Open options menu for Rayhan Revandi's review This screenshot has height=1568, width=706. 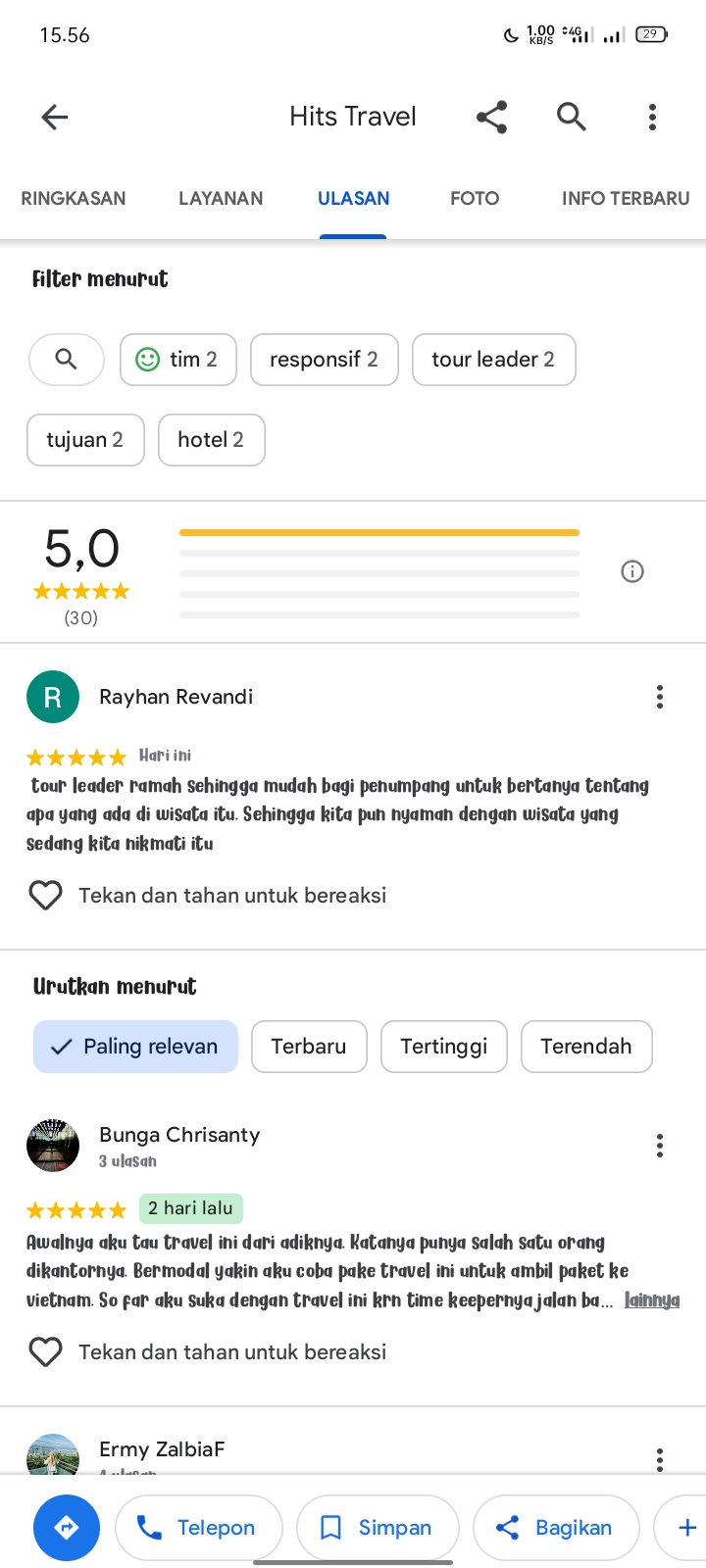[x=660, y=697]
